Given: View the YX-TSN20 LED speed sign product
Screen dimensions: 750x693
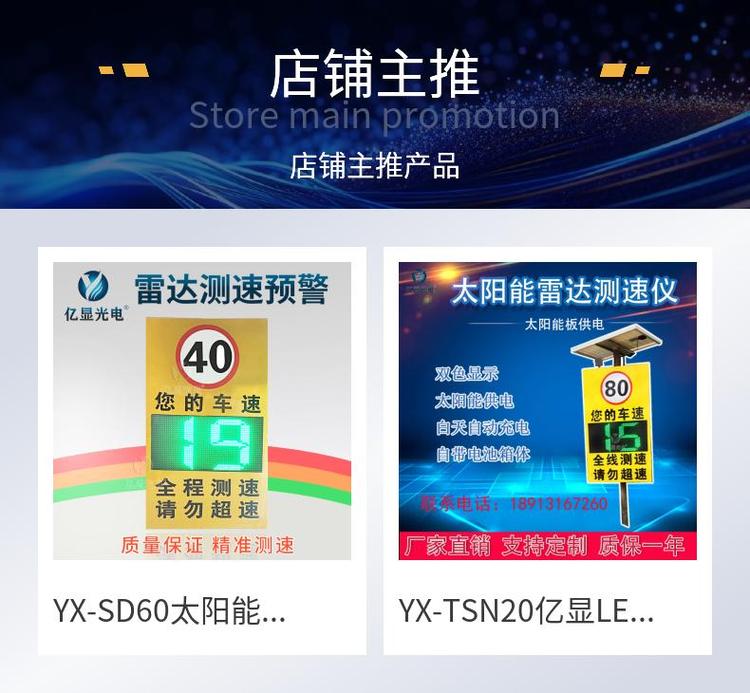Looking at the screenshot, I should click(x=547, y=450).
